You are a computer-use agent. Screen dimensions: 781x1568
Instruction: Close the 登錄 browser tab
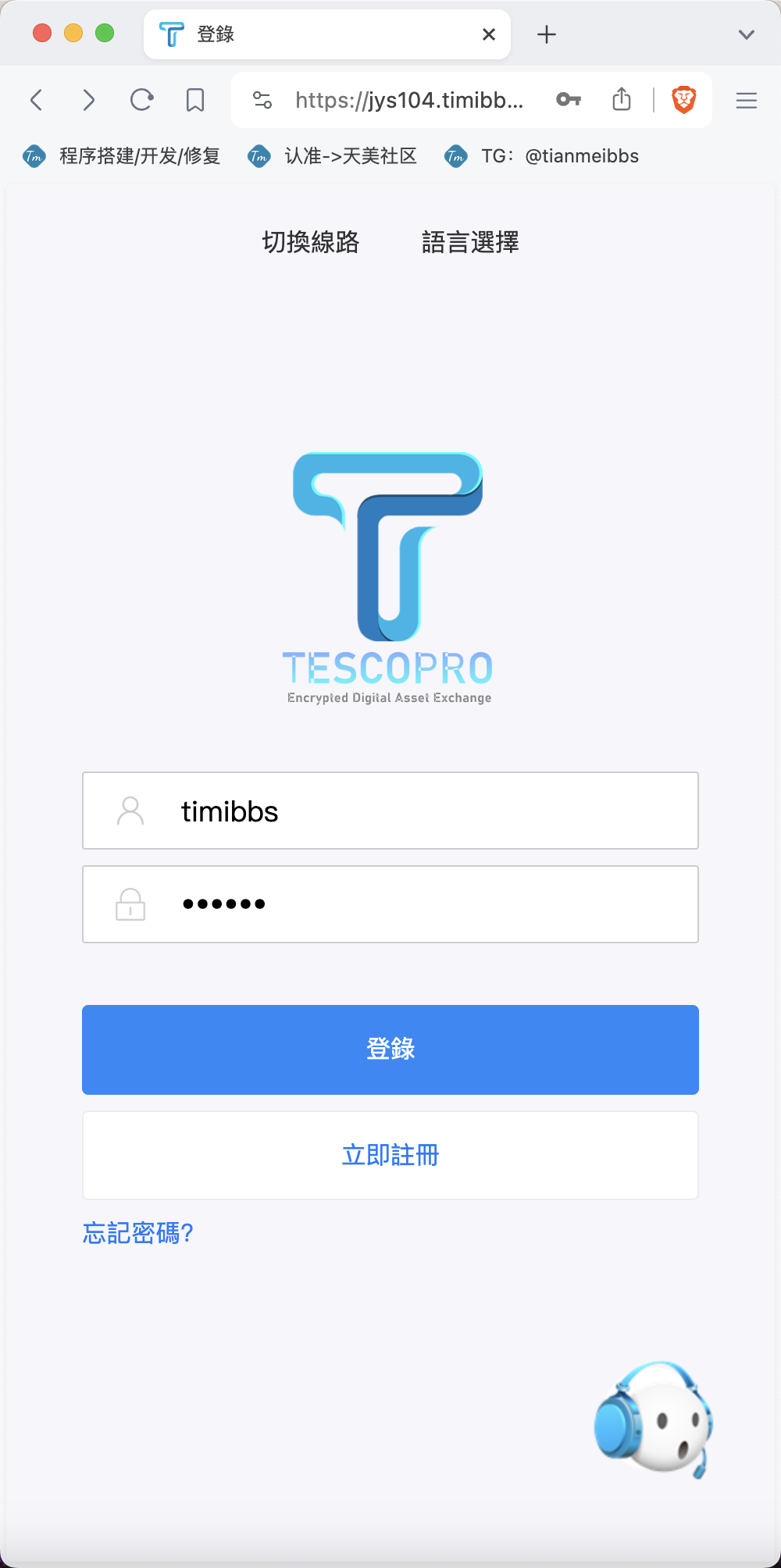pyautogui.click(x=489, y=34)
